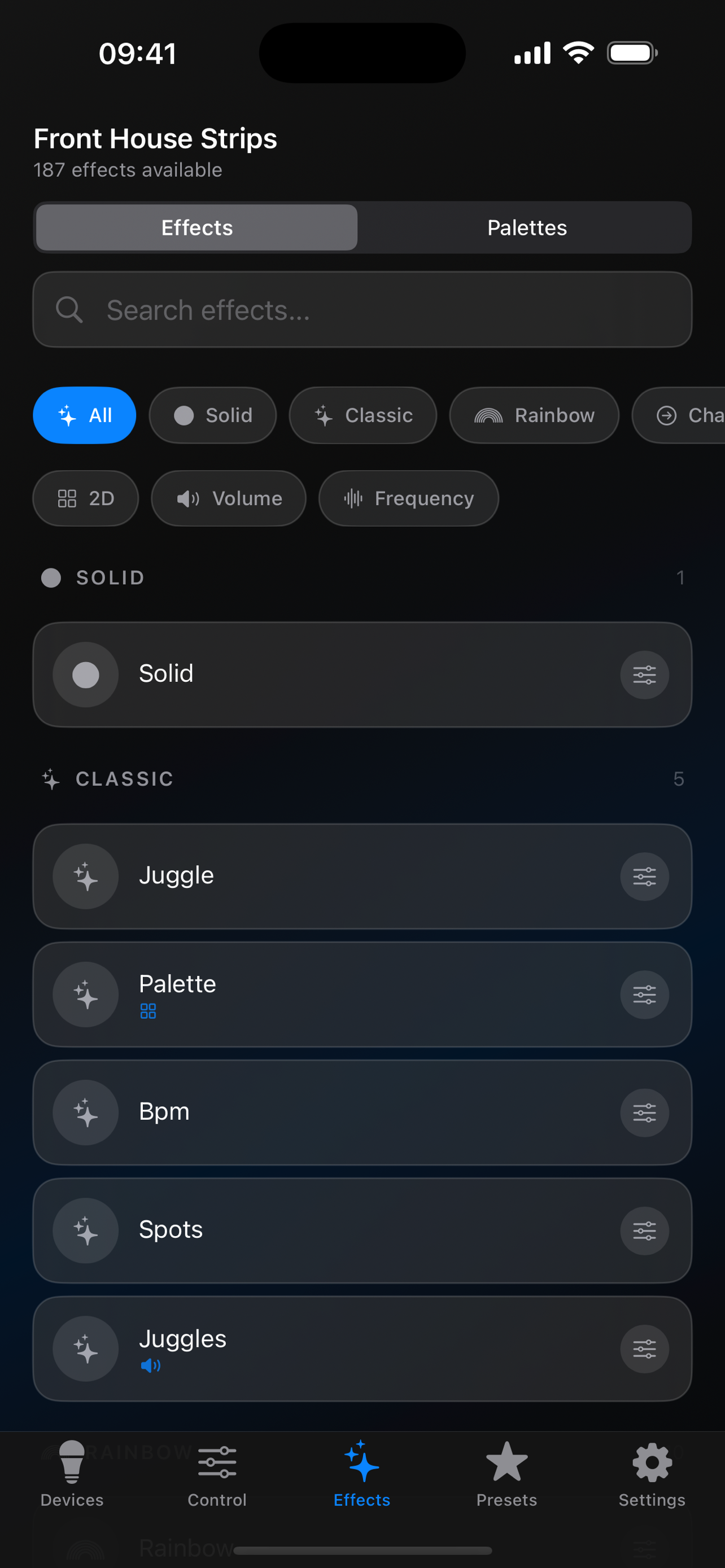Open settings for the Palette effect
This screenshot has height=1568, width=725.
645,994
